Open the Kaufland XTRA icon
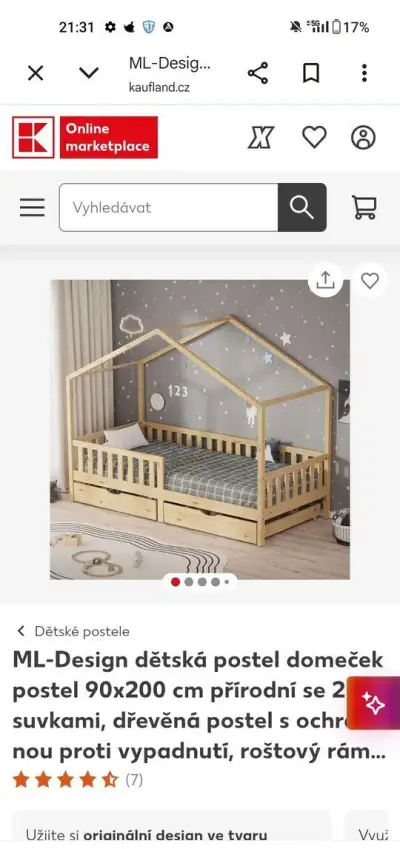Image resolution: width=400 pixels, height=849 pixels. pyautogui.click(x=261, y=138)
